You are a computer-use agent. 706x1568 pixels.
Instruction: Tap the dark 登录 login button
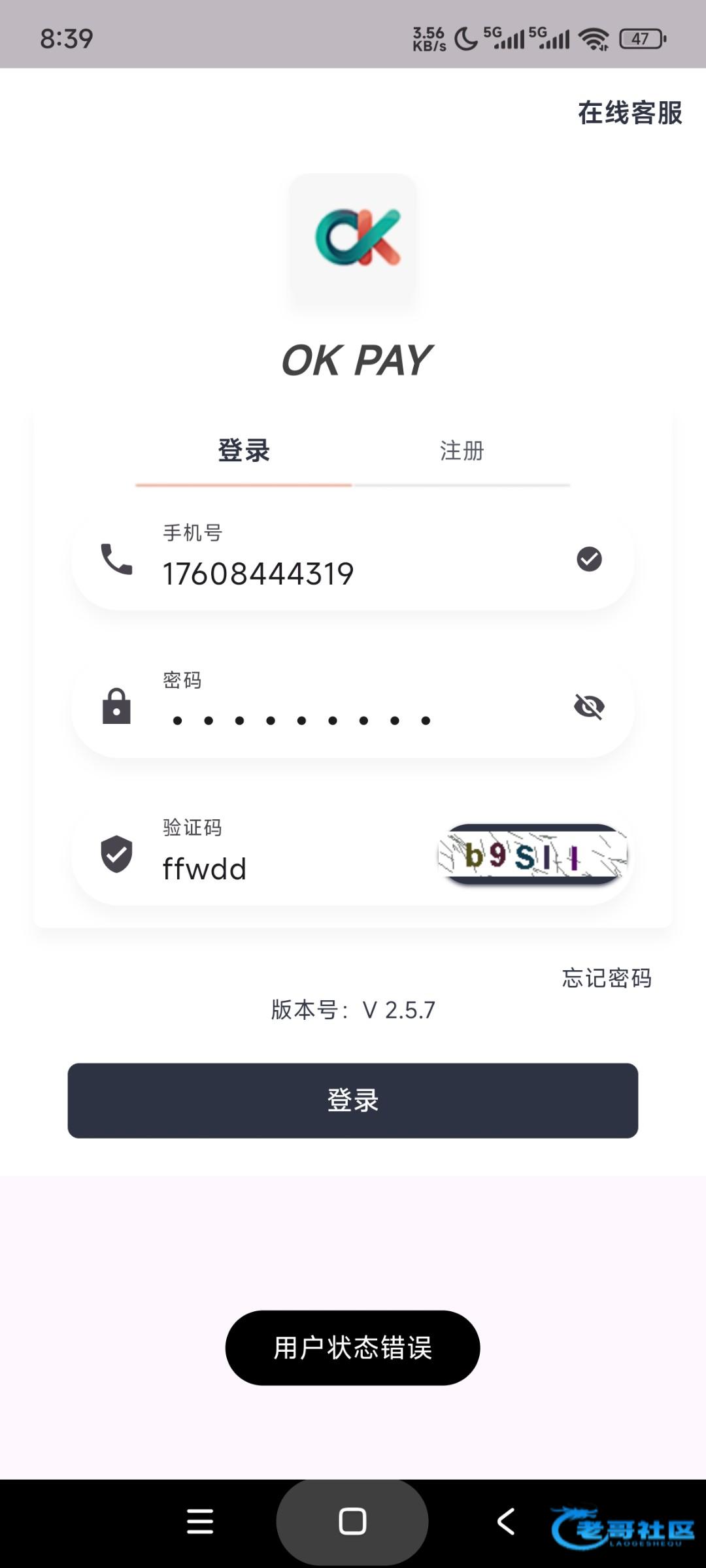[x=353, y=1100]
